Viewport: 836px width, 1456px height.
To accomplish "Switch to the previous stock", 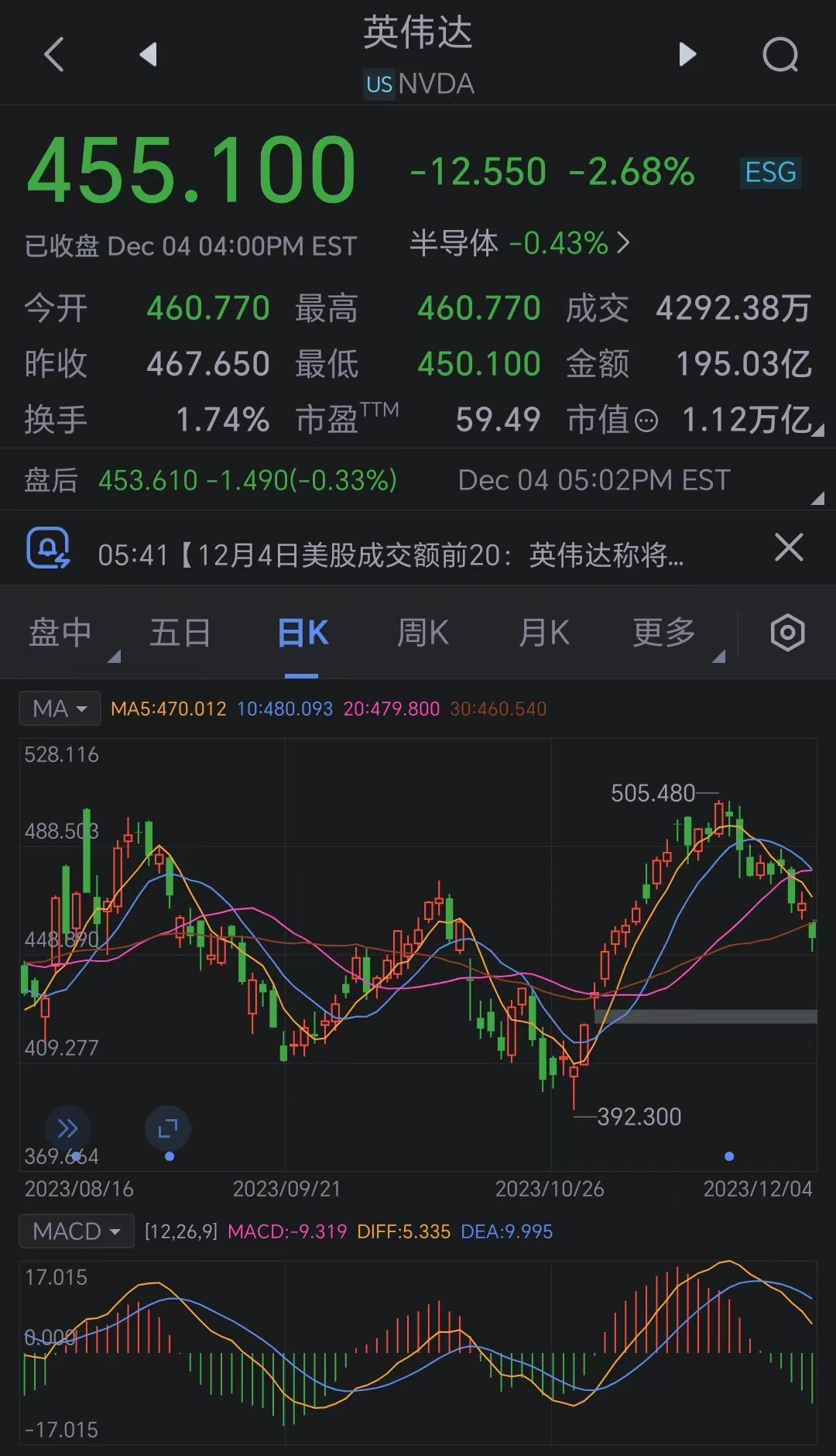I will [x=148, y=55].
